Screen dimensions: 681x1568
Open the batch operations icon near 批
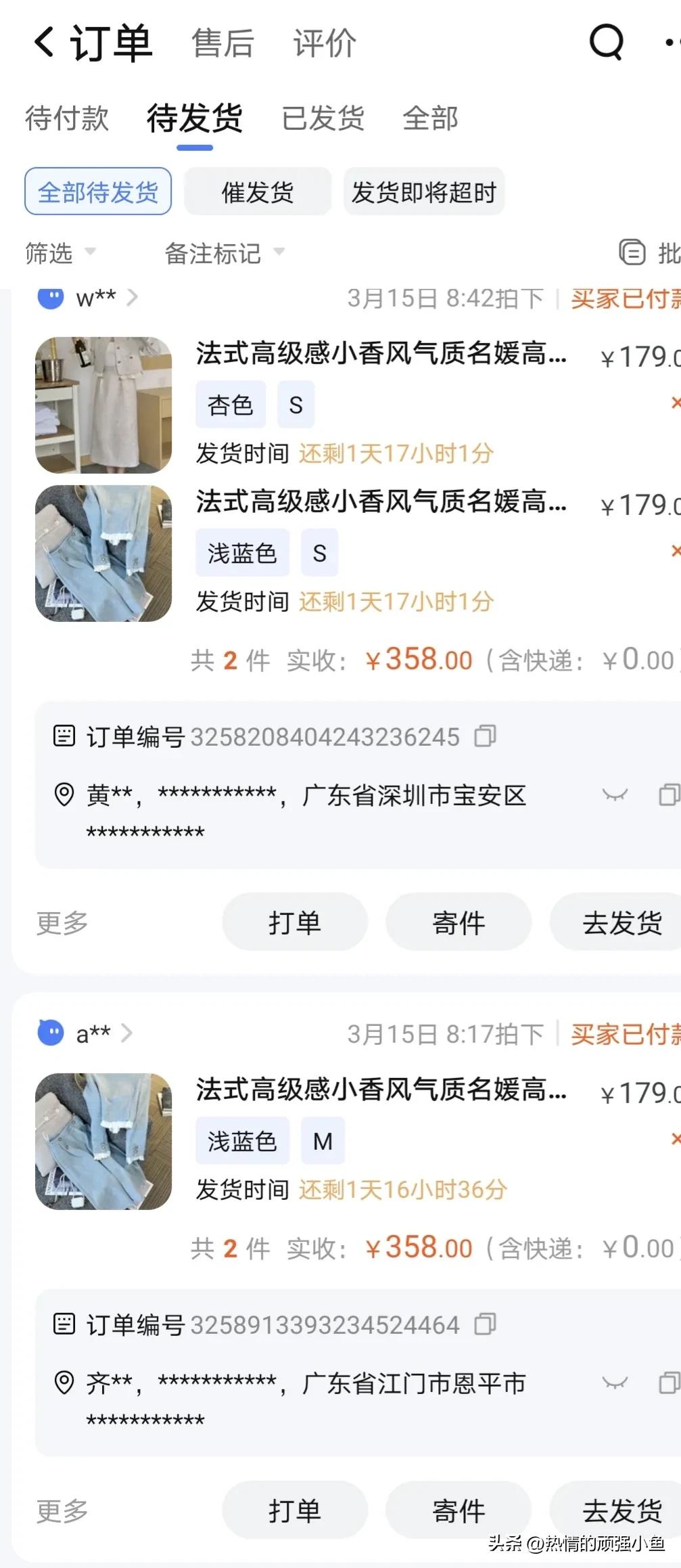(x=631, y=252)
